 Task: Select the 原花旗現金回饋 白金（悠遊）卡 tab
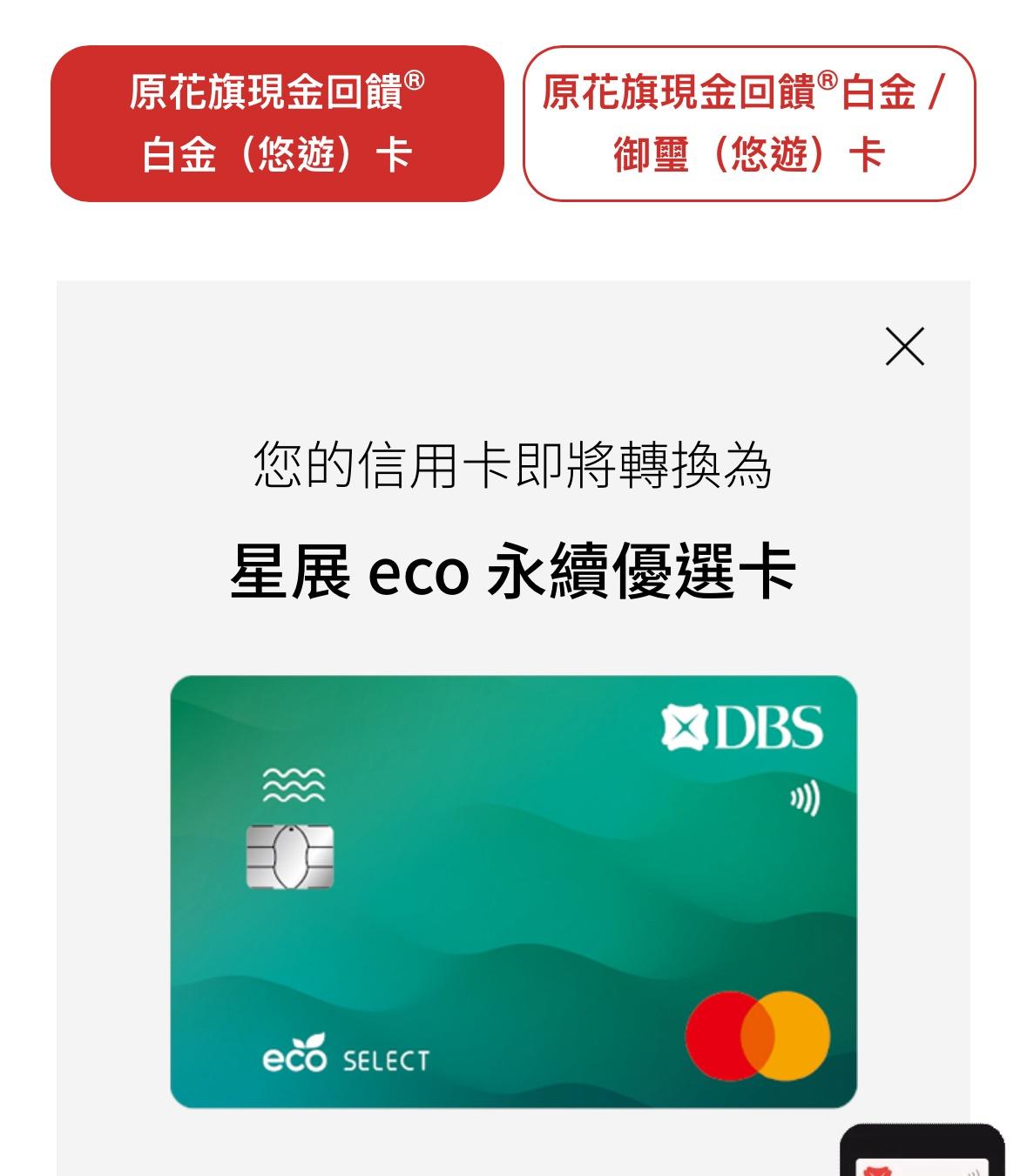(277, 124)
